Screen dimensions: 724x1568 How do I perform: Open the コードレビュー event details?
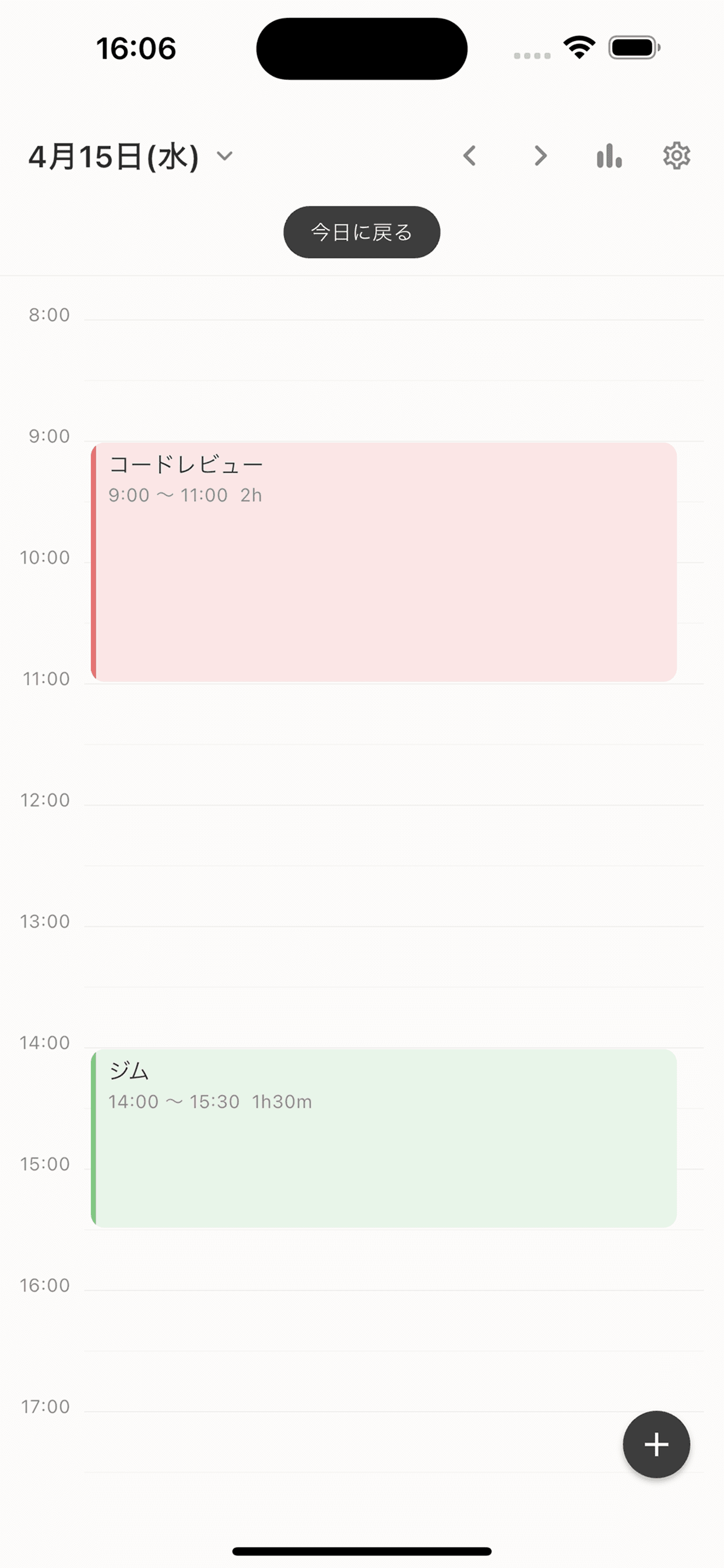click(x=384, y=560)
